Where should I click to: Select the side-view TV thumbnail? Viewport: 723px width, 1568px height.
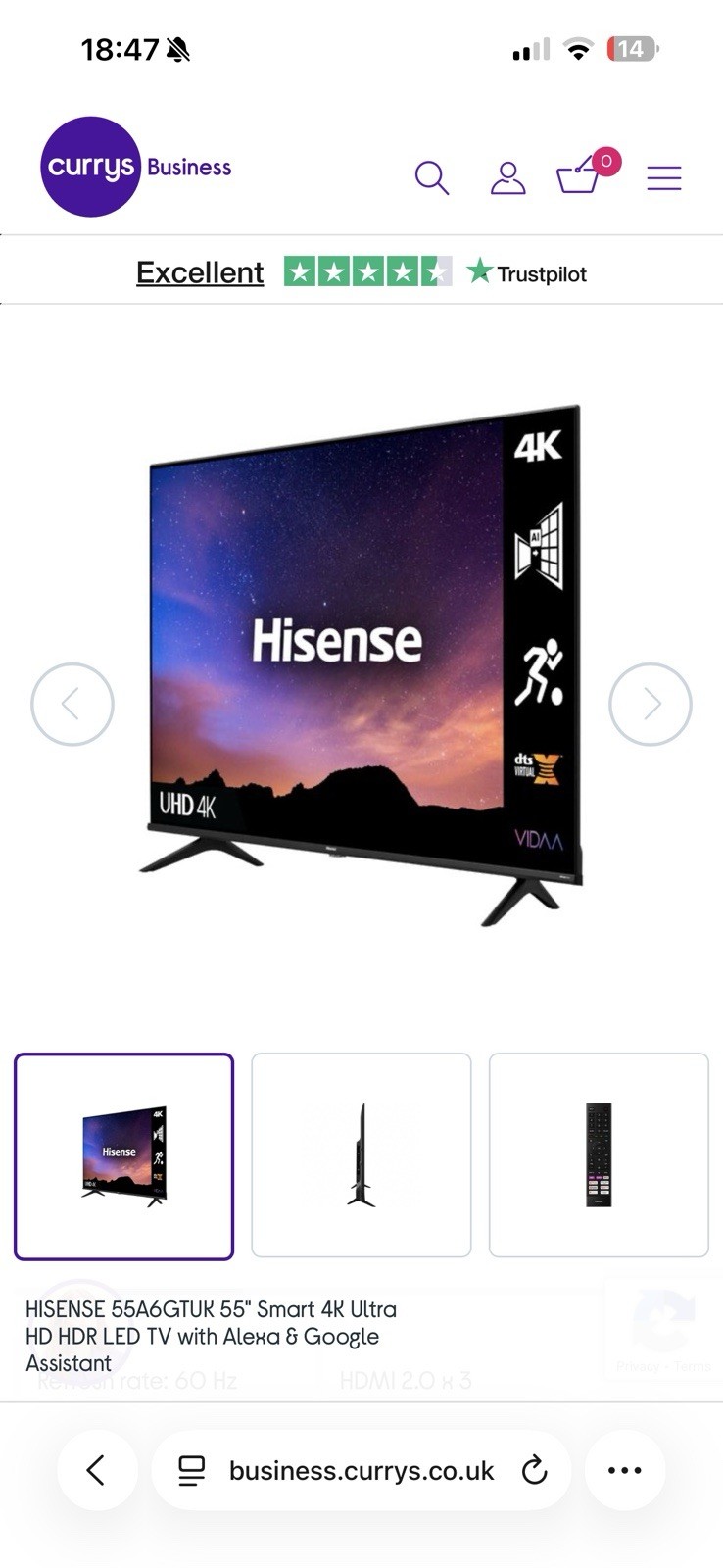pos(361,1155)
